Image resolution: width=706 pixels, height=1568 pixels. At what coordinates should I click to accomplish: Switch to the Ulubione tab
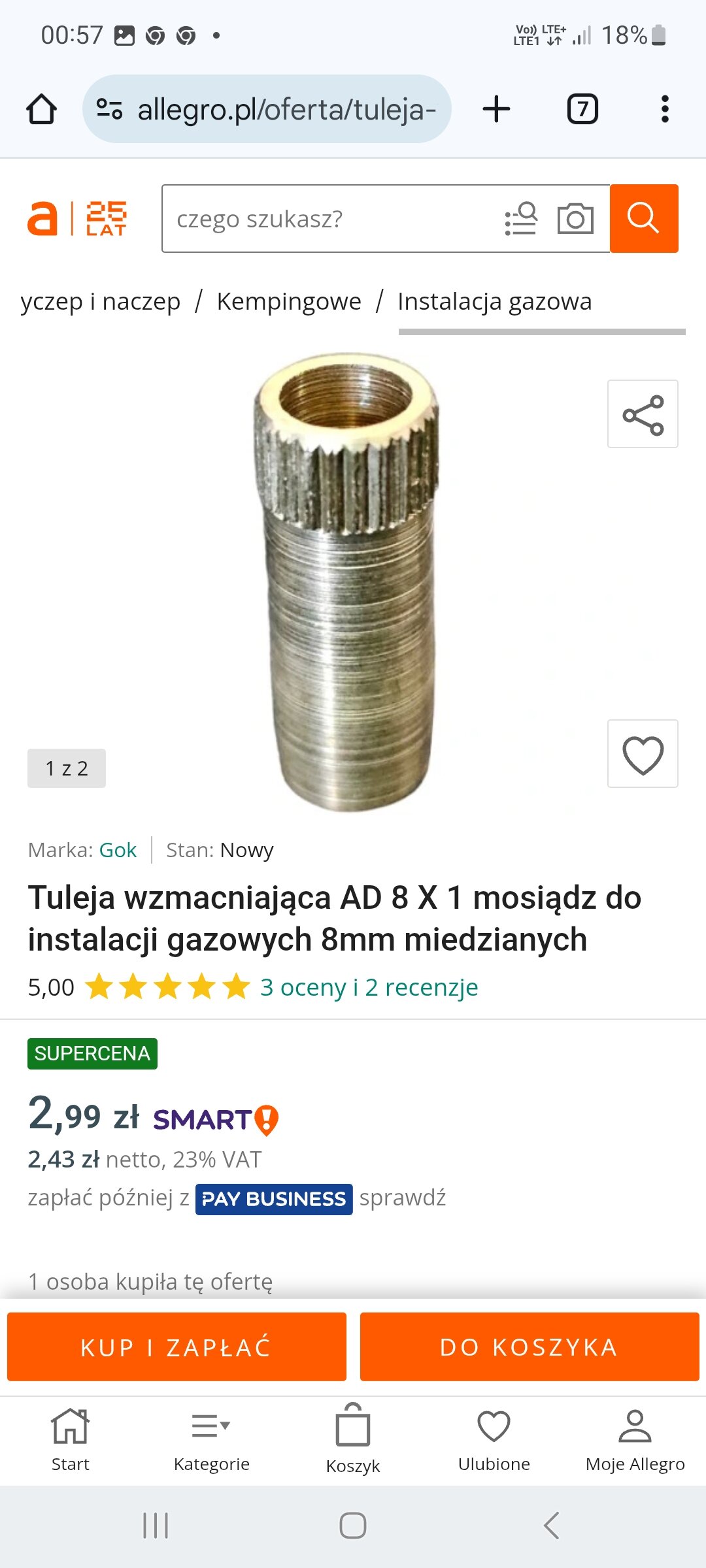(x=494, y=1441)
